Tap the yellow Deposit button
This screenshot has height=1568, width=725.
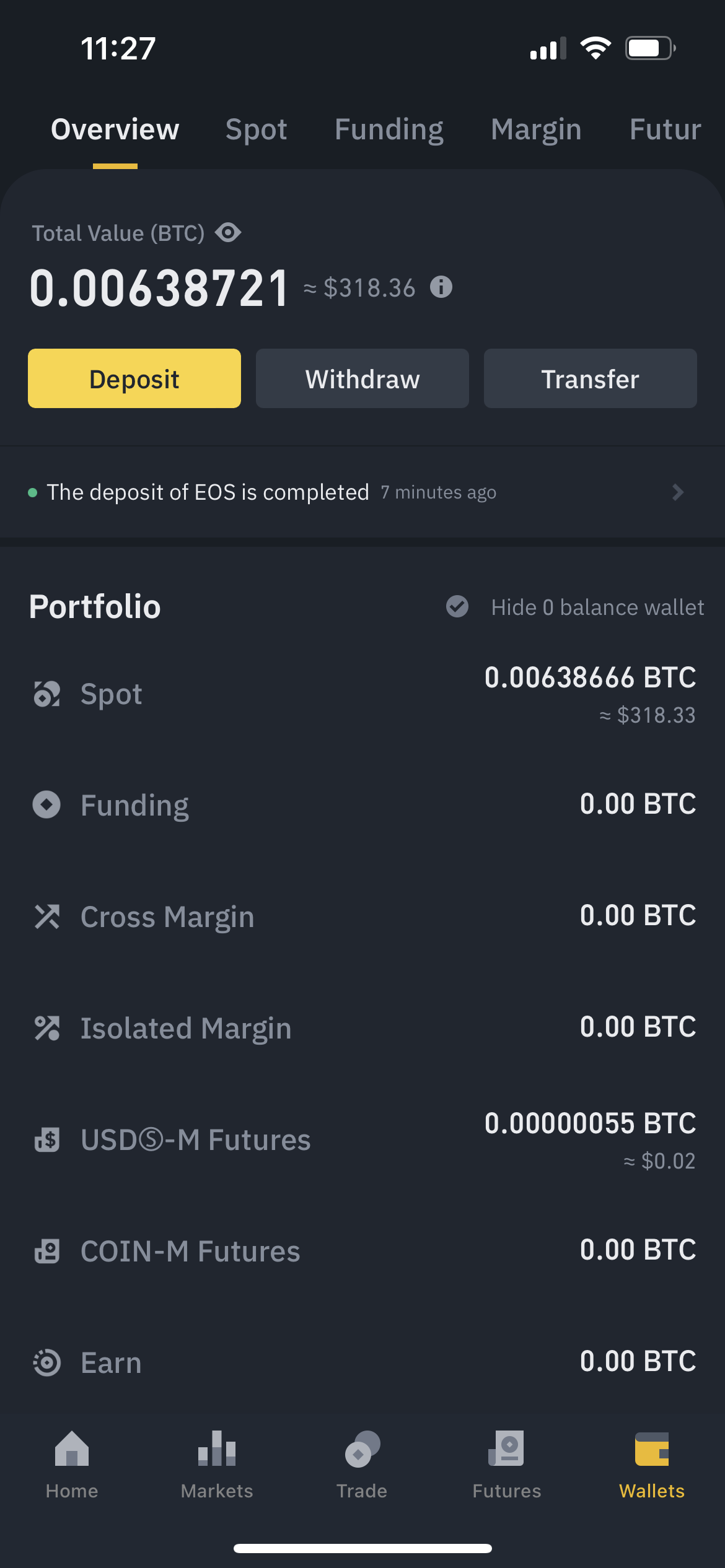click(x=134, y=378)
